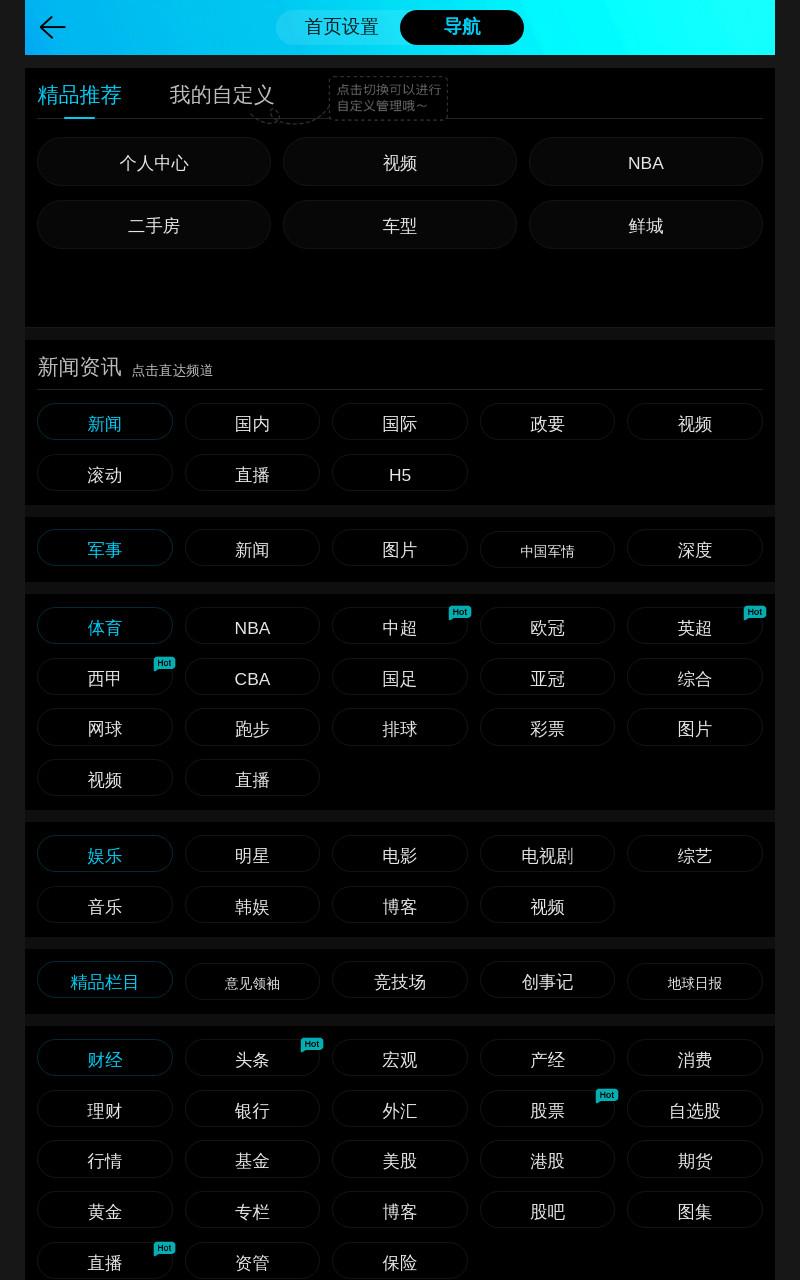The width and height of the screenshot is (800, 1280).
Task: Open the 个人中心 shortcut
Action: 154,162
